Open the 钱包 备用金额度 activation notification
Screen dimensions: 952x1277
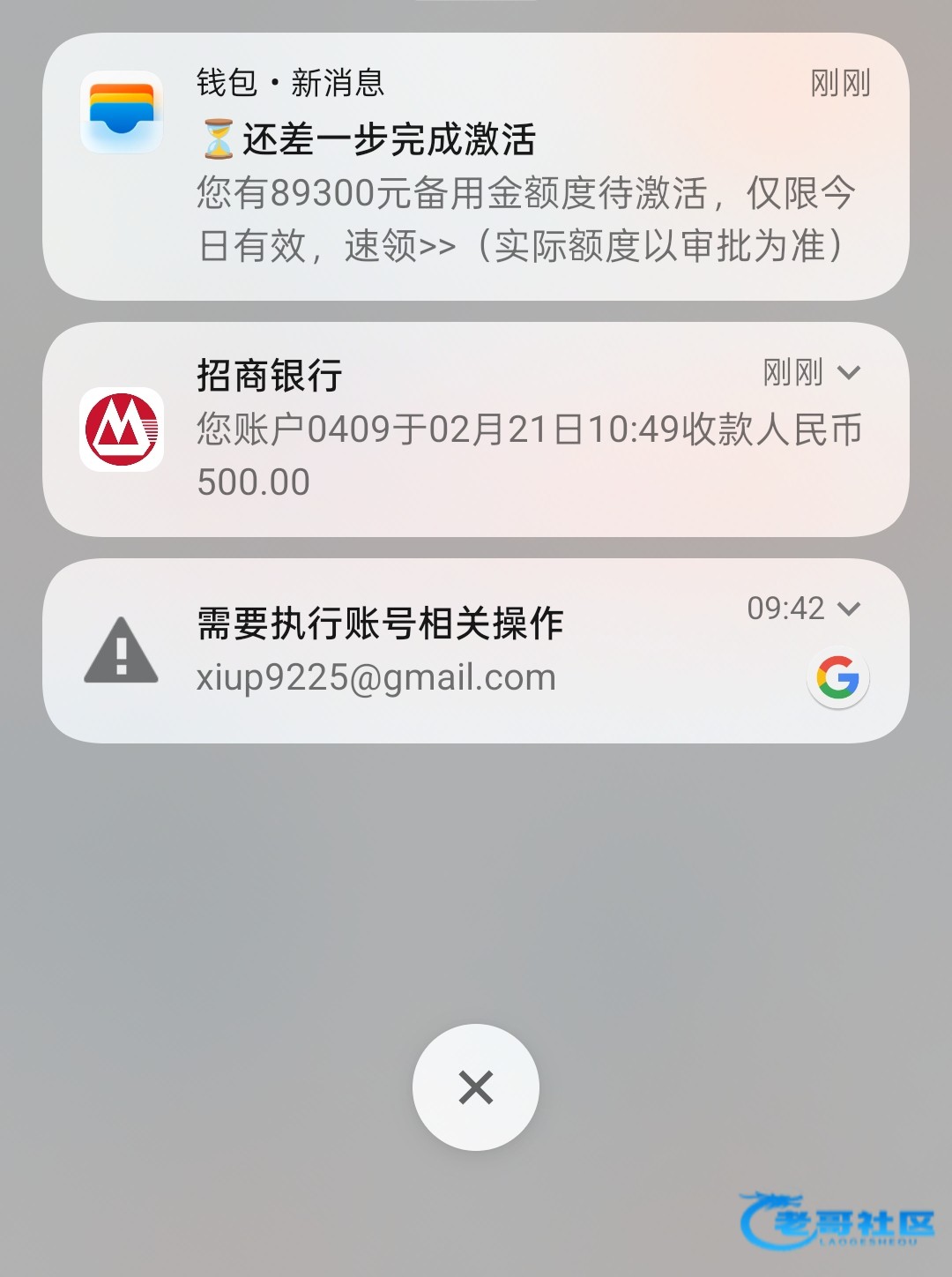pos(476,168)
